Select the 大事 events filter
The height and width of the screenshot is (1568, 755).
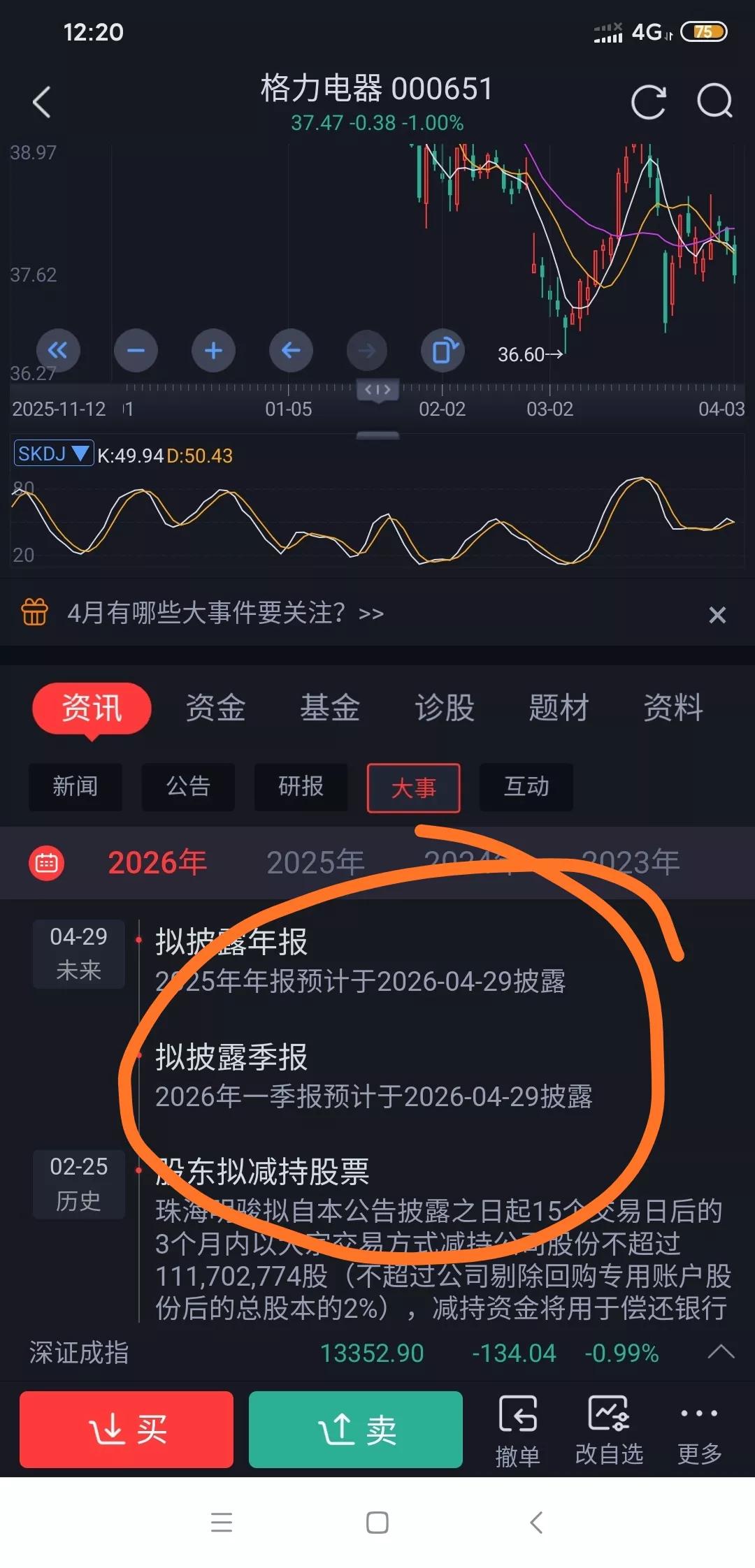(413, 787)
